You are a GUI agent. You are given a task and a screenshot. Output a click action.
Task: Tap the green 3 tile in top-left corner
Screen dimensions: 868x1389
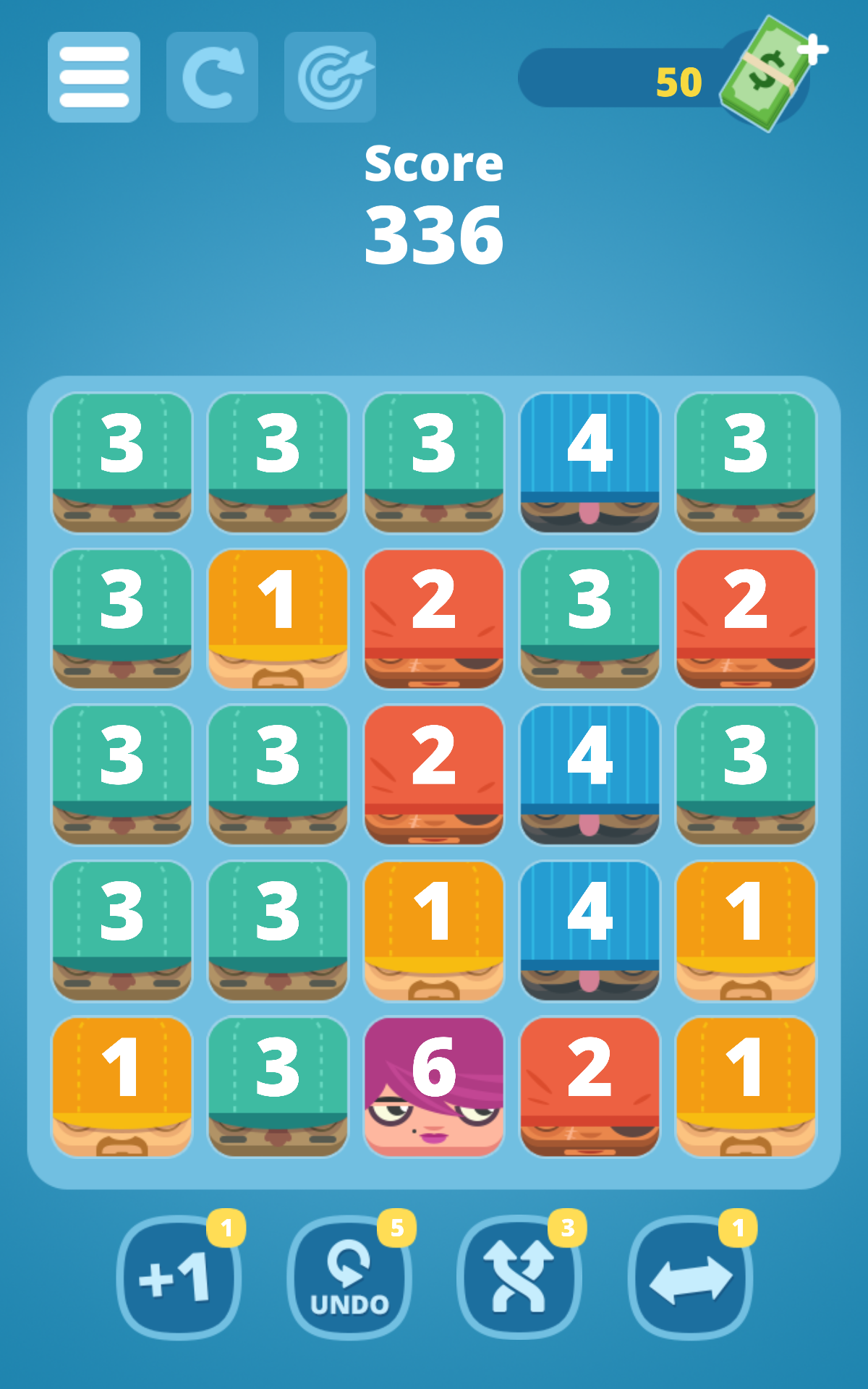(x=122, y=463)
